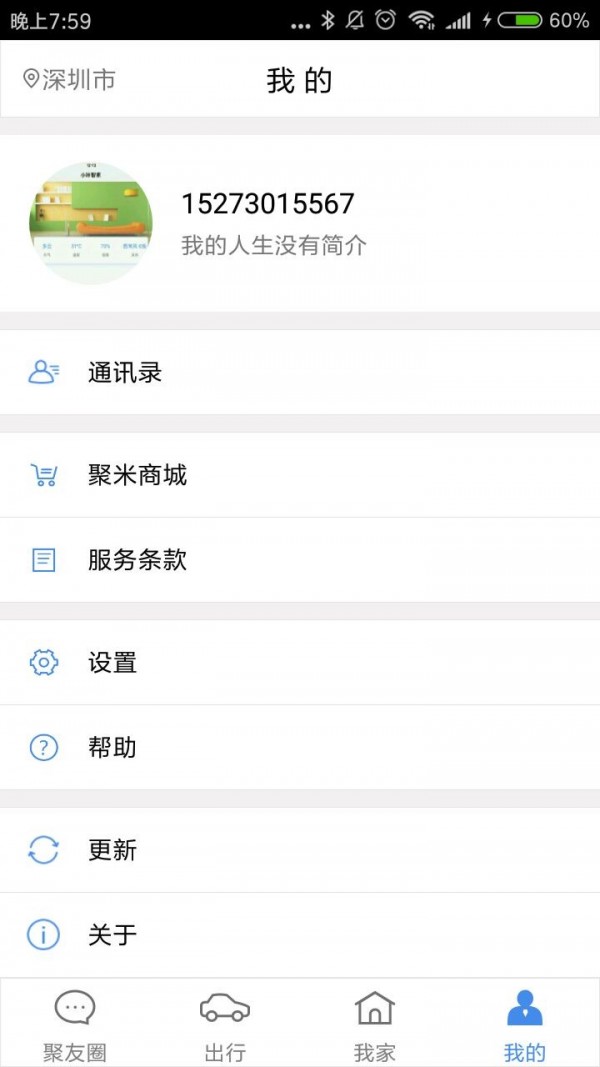
Task: Switch to the 出行 tab
Action: (x=225, y=1025)
